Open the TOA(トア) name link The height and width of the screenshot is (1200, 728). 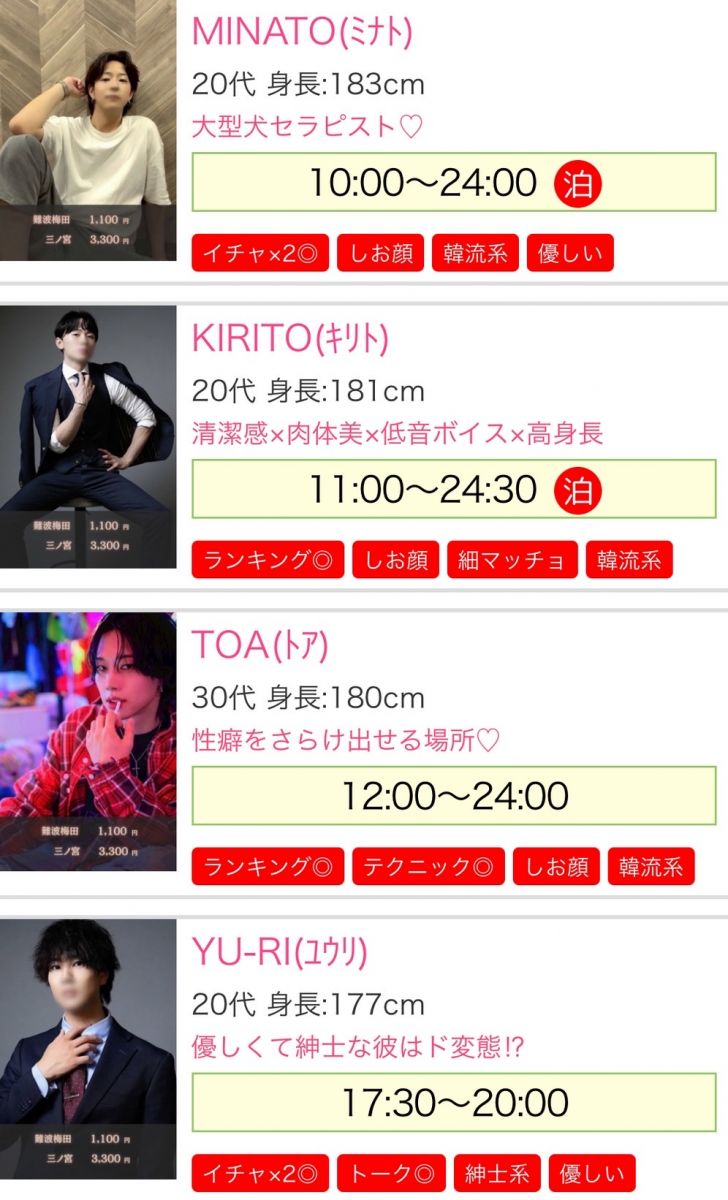(259, 646)
